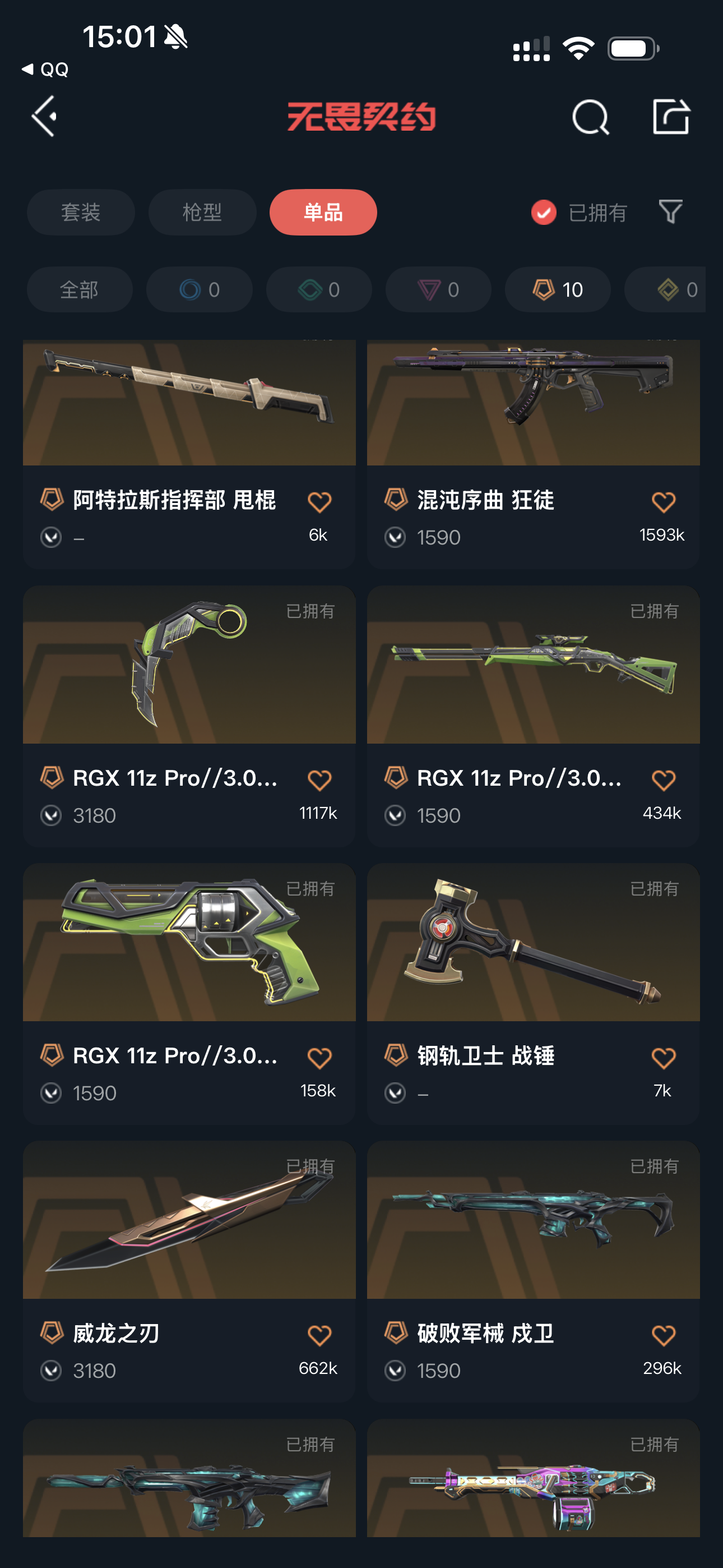
Task: Switch to the 枪型 tab
Action: coord(202,212)
